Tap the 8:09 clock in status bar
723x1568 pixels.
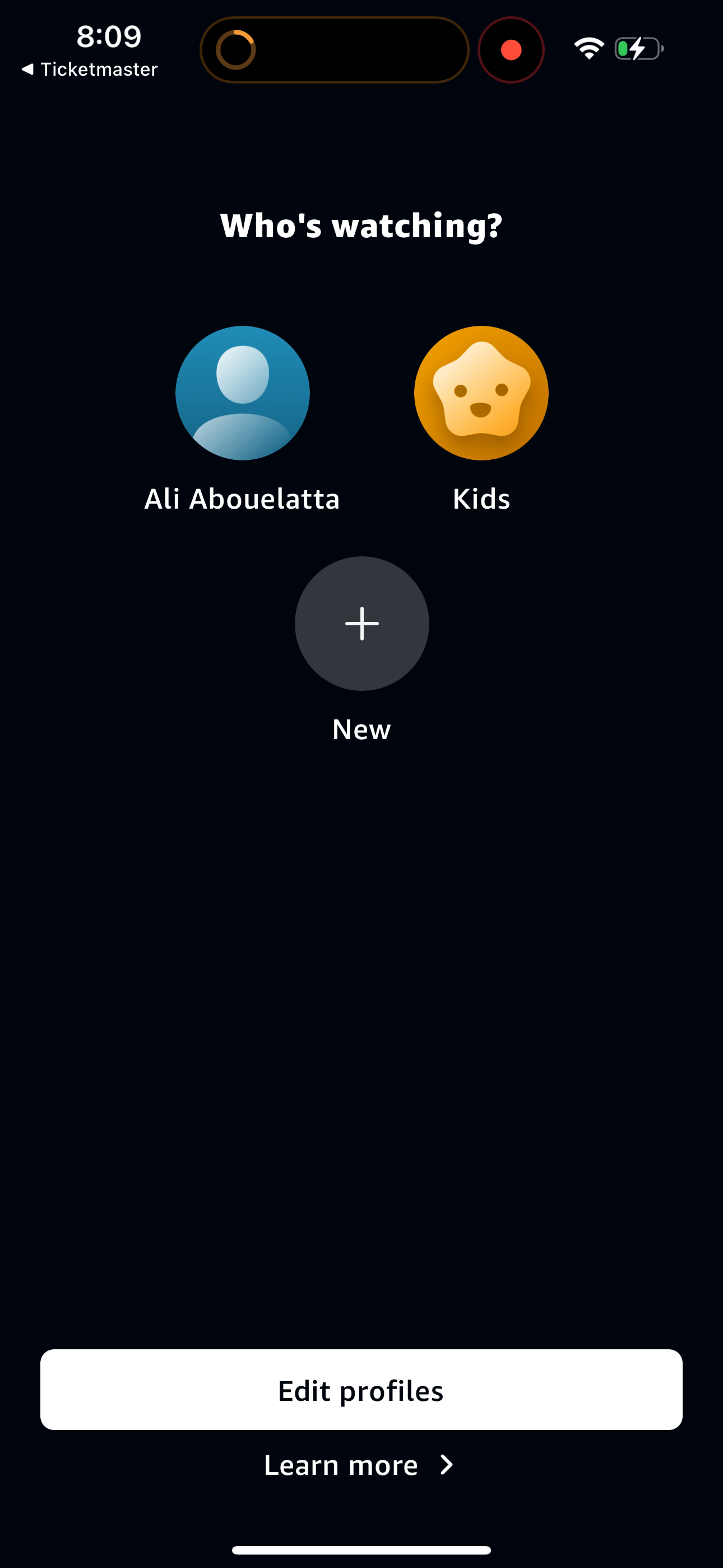pos(108,36)
